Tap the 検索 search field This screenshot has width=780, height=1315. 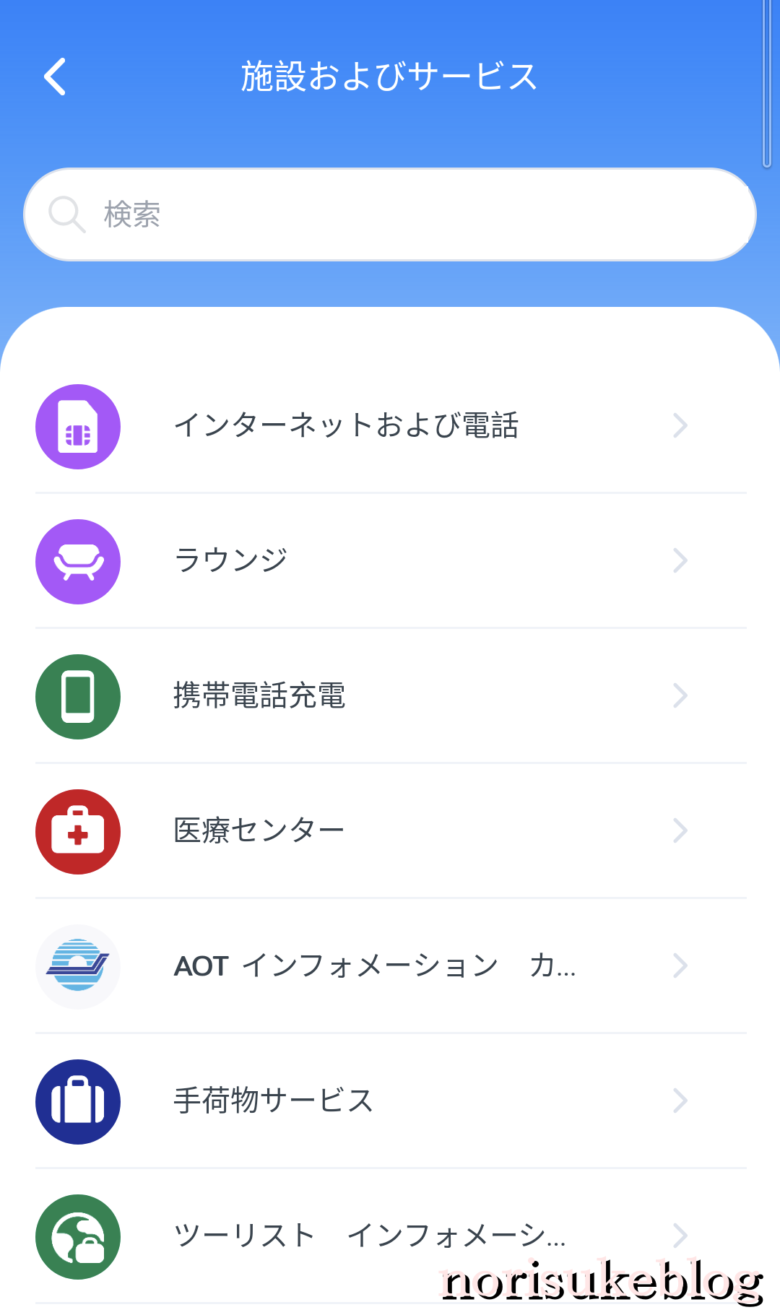(390, 214)
